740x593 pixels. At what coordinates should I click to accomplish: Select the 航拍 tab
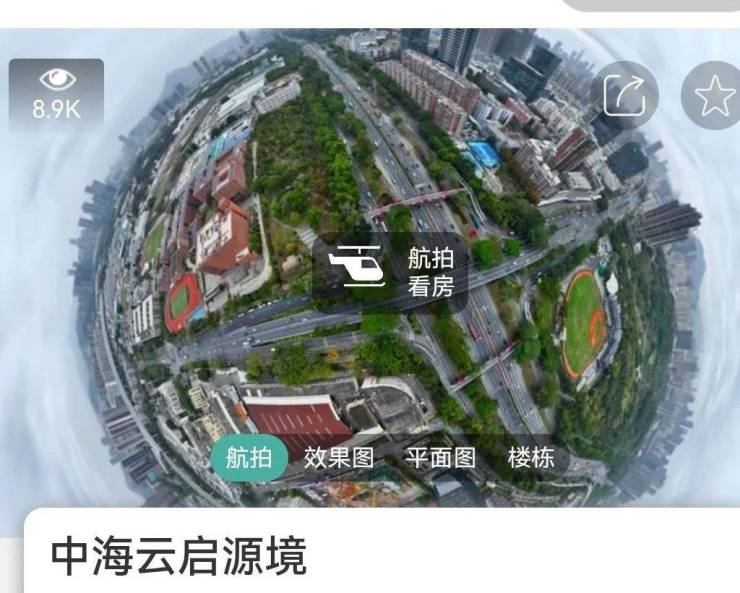248,458
